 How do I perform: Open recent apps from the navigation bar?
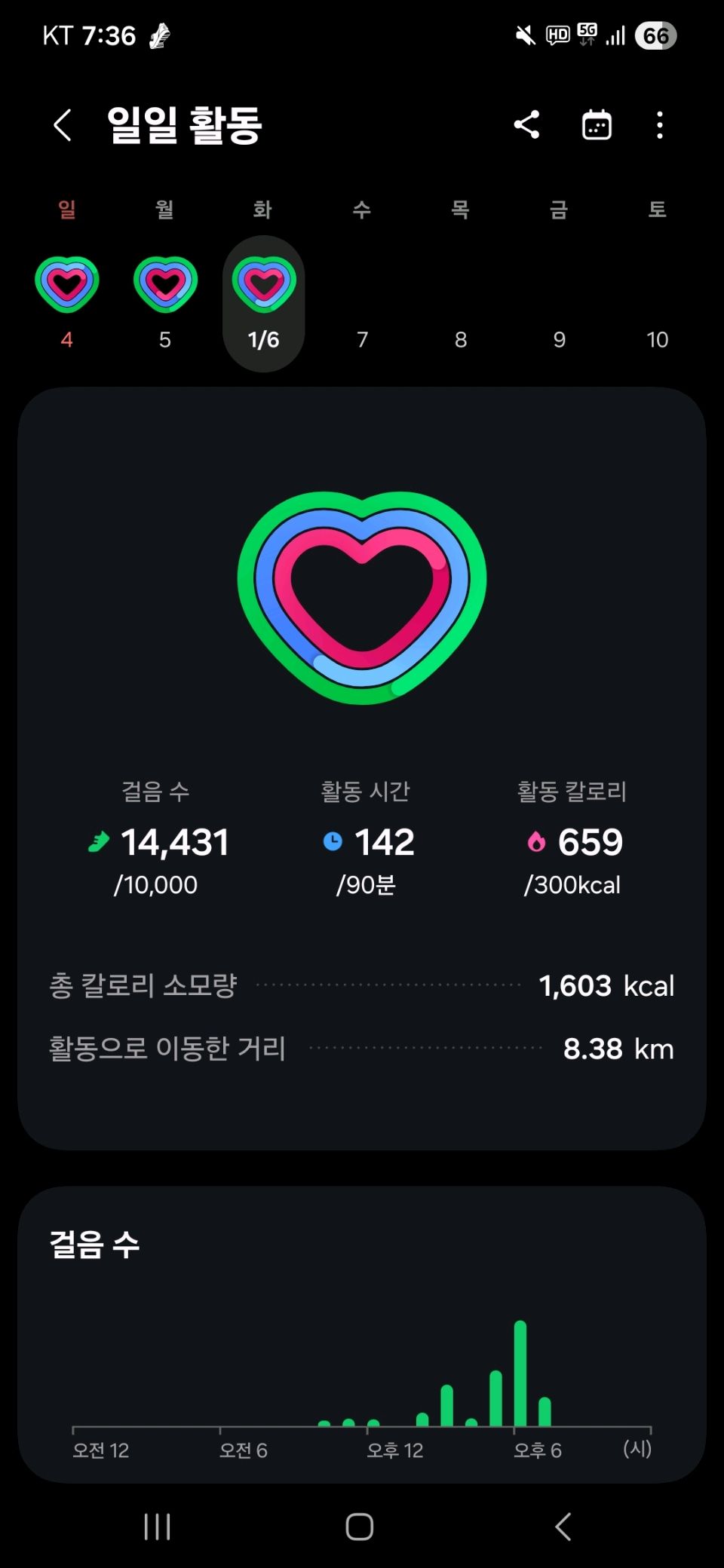coord(157,1527)
